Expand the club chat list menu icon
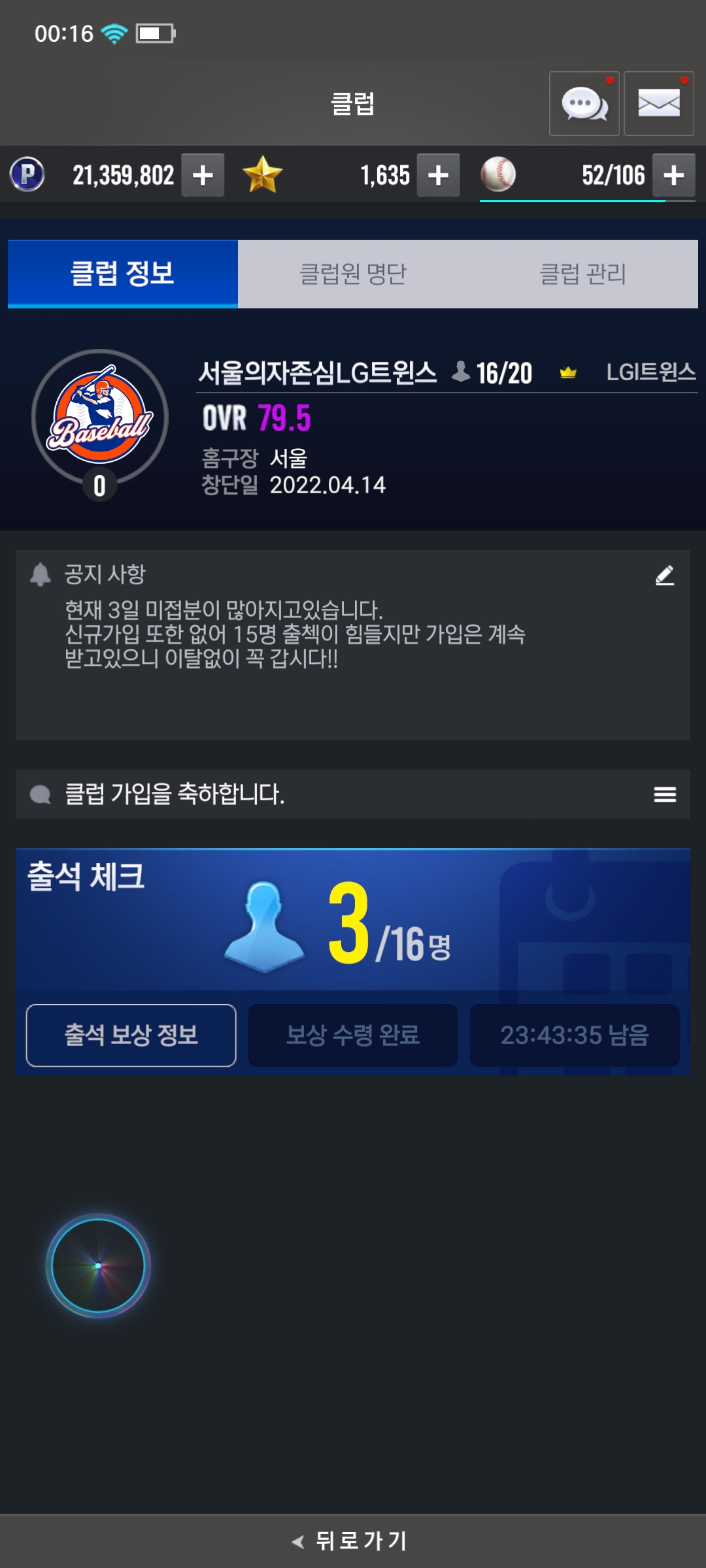The width and height of the screenshot is (706, 1568). pyautogui.click(x=664, y=794)
